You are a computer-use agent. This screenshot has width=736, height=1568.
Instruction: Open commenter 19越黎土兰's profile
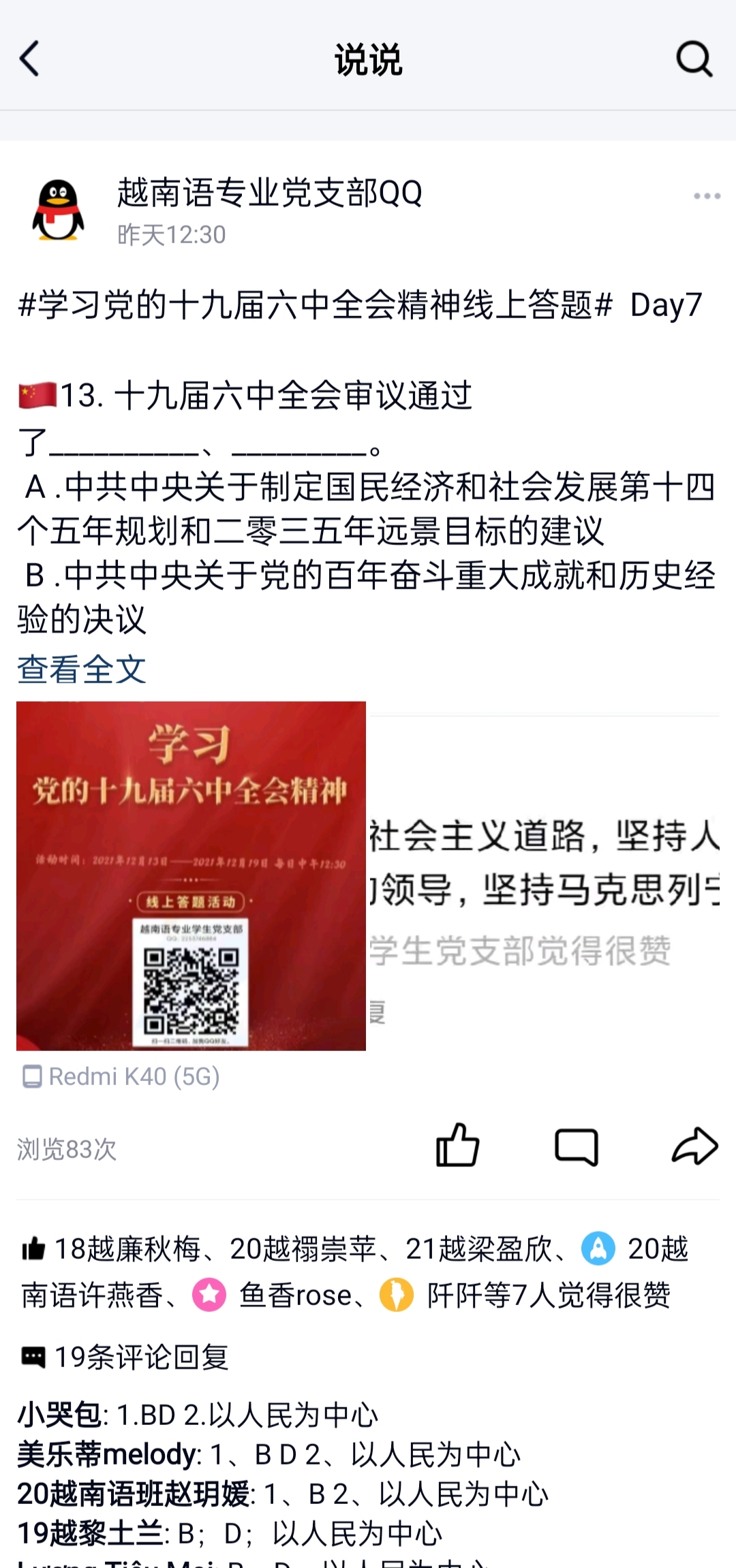click(91, 1533)
